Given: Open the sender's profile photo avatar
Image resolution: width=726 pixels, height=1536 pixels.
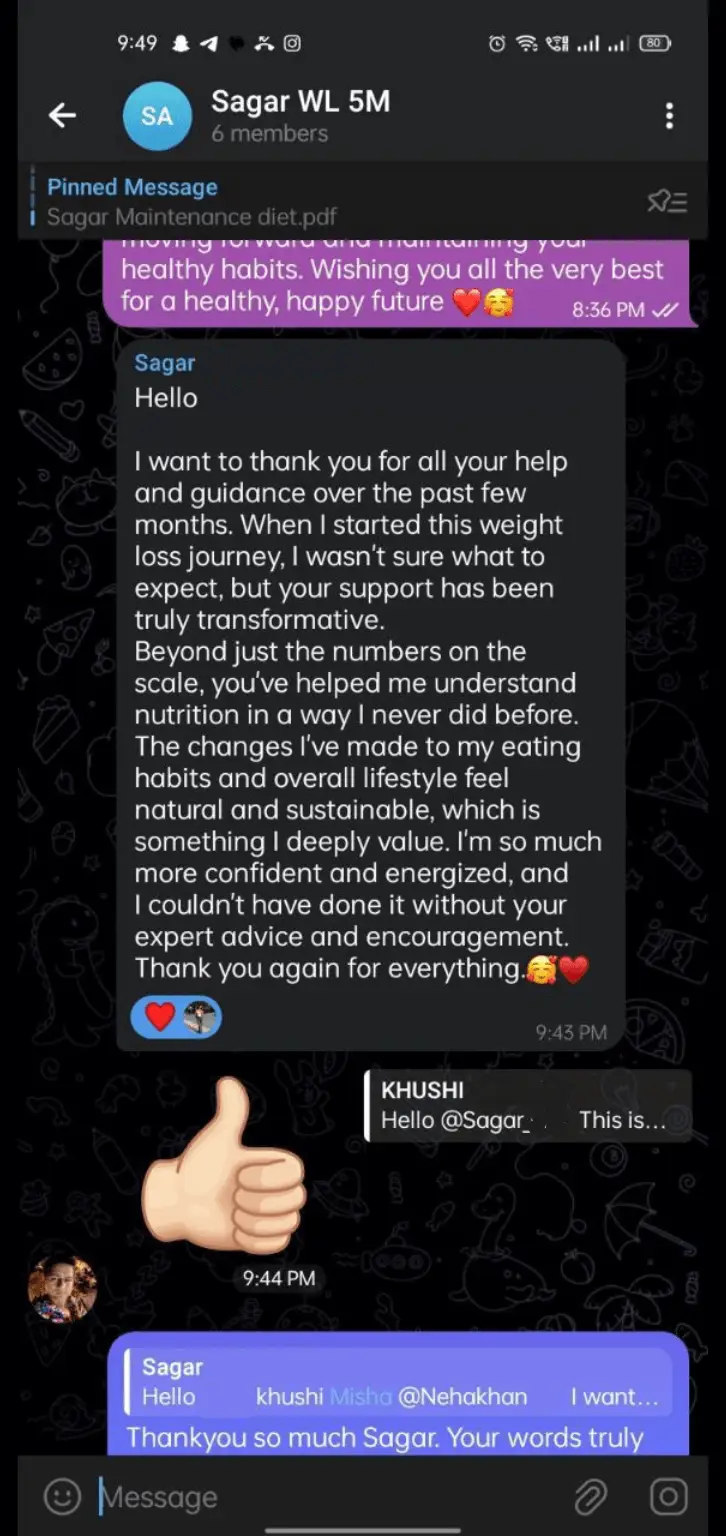Looking at the screenshot, I should [x=63, y=1290].
